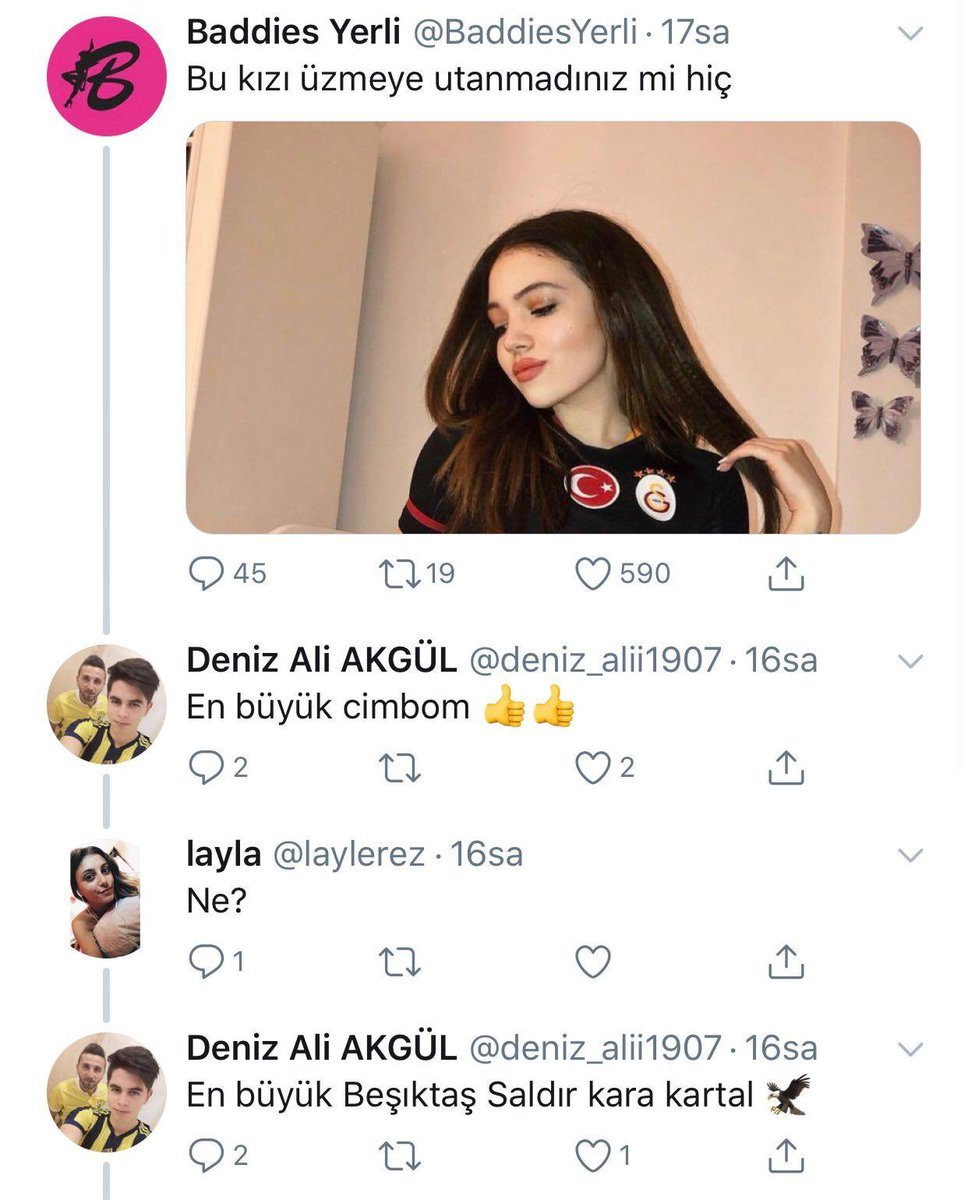Viewport: 968px width, 1200px height.
Task: Retweet layla's 'Ne?' reply
Action: pyautogui.click(x=399, y=962)
